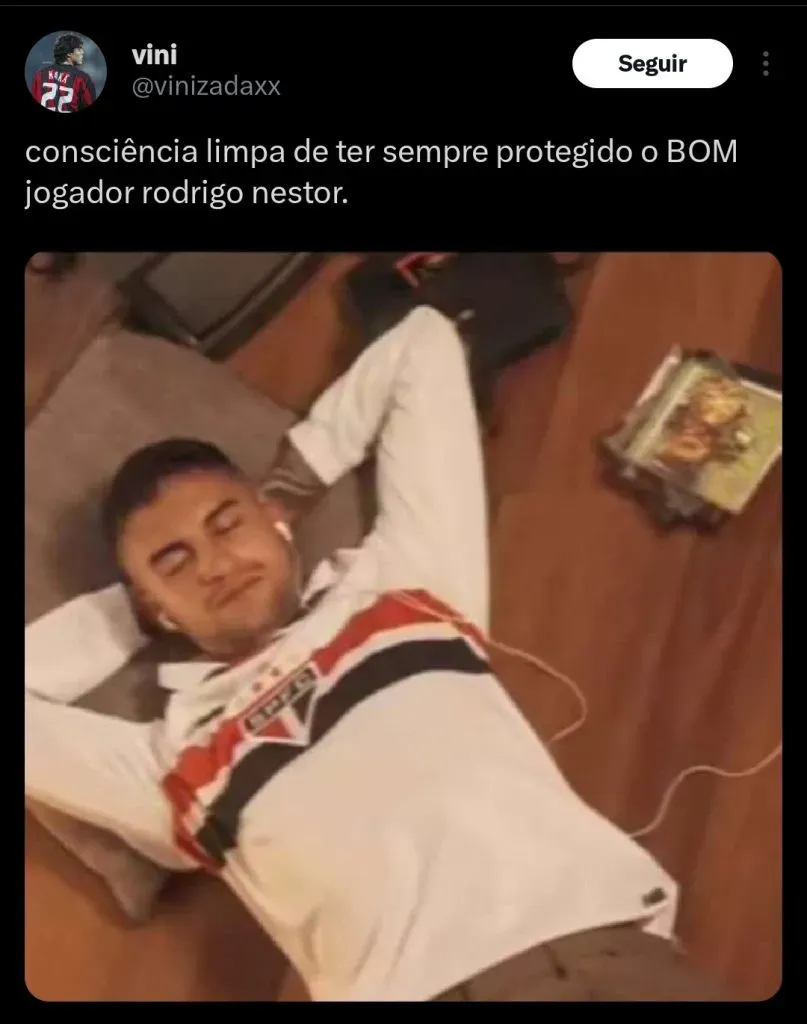Open the @vinizadaxx profile handle

(206, 87)
